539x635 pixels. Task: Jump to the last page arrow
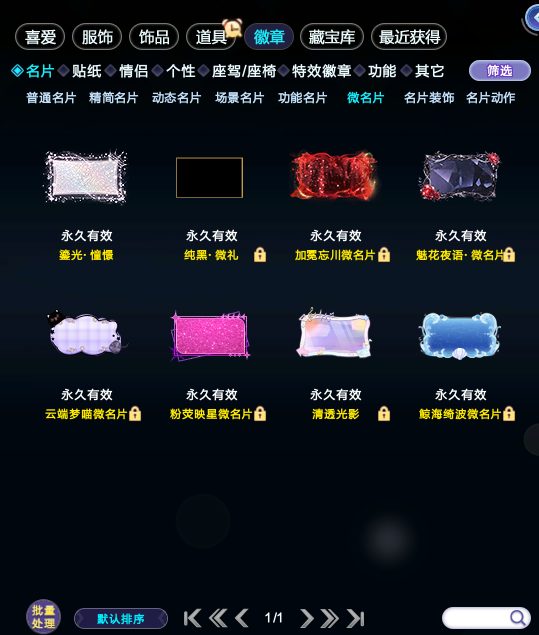click(356, 618)
